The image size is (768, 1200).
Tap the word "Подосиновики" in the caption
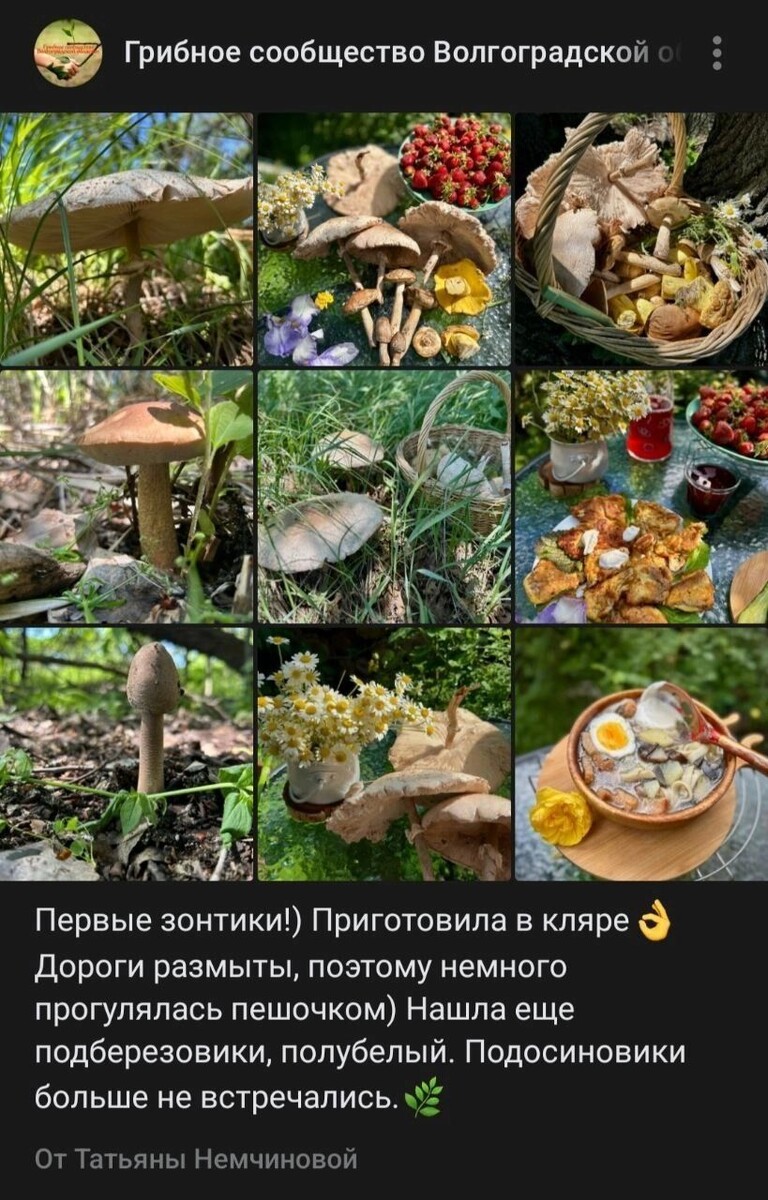click(x=580, y=1049)
